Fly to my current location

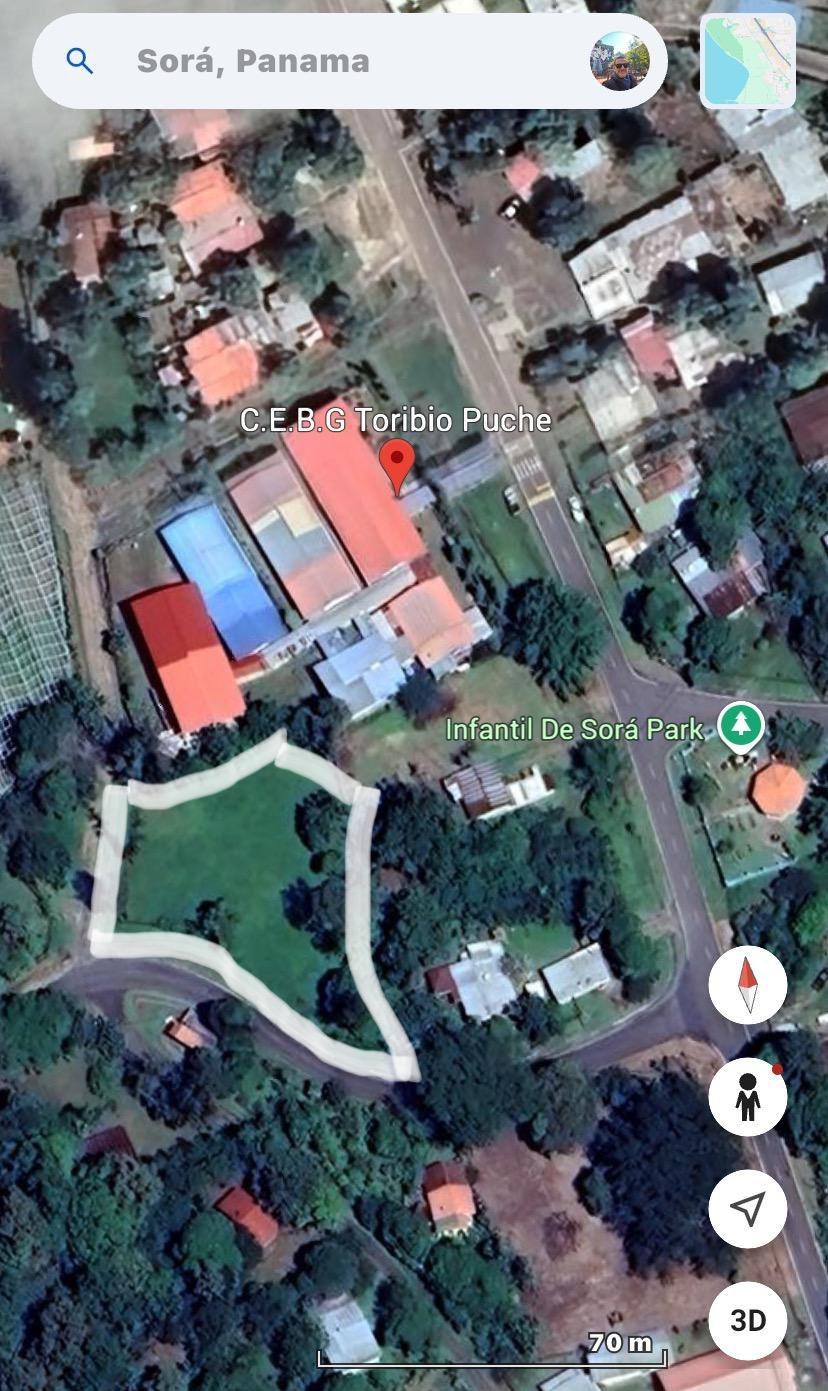pos(748,1209)
